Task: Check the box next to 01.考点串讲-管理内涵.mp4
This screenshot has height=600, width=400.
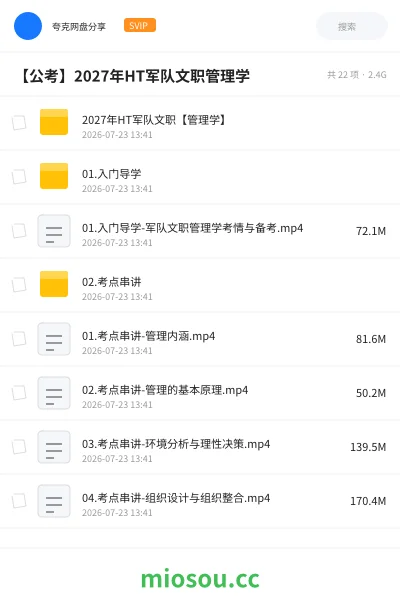Action: [19, 339]
